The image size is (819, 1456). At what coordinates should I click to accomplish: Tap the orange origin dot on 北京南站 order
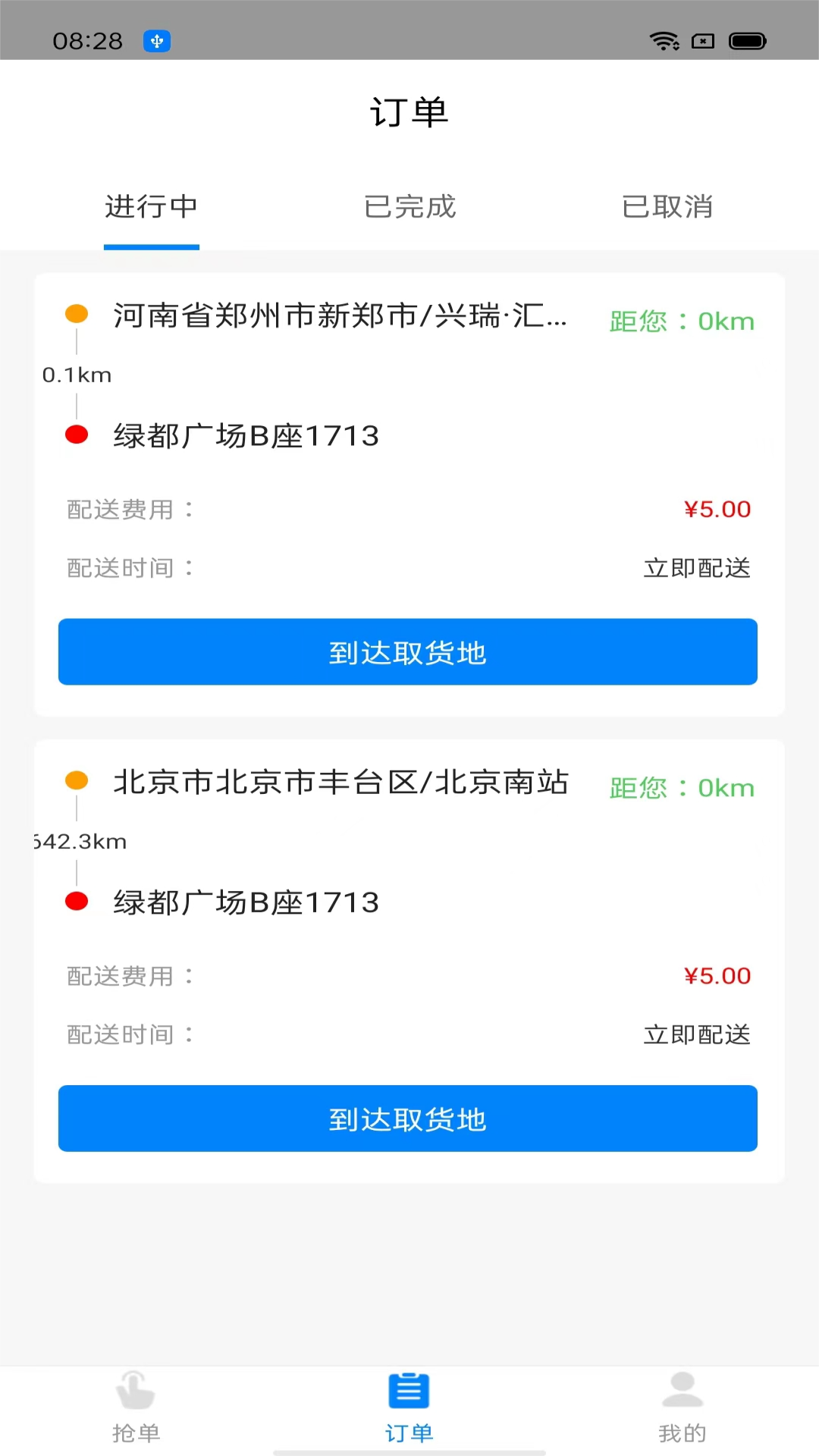point(77,780)
